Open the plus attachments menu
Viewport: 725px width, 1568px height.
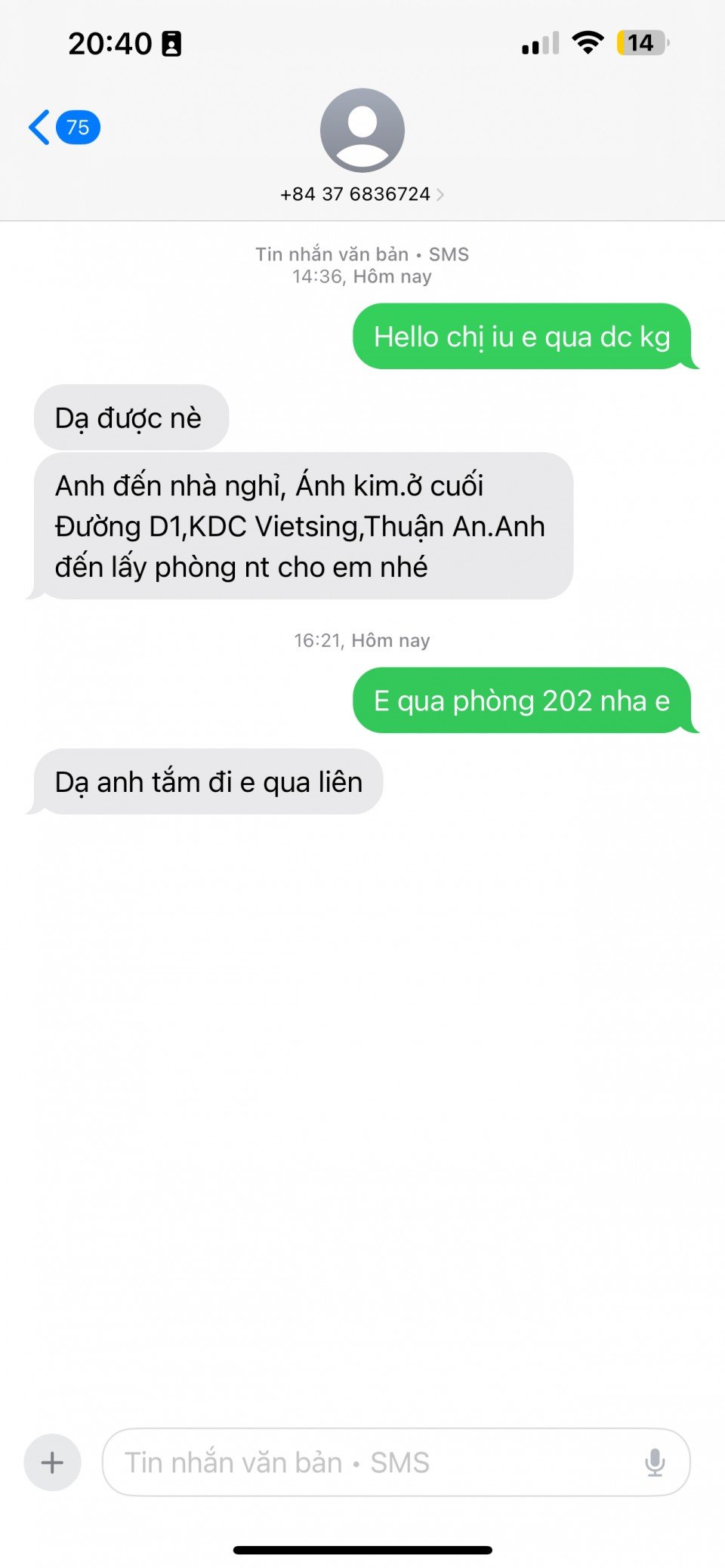[x=53, y=1462]
